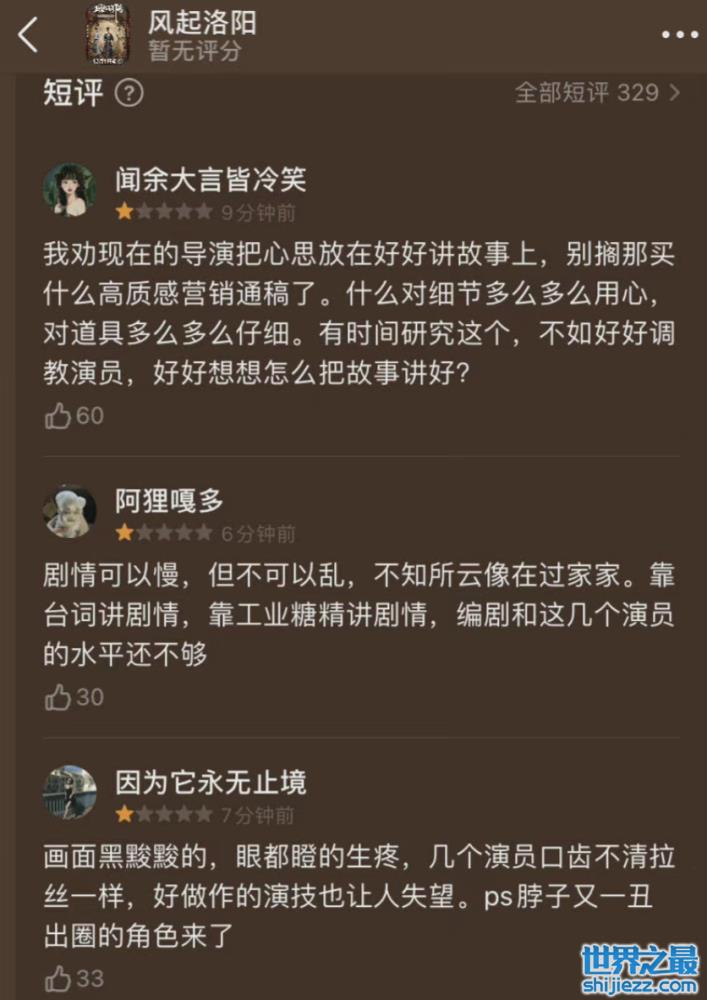
Task: Like the review by 因为它永无止境
Action: [x=58, y=978]
